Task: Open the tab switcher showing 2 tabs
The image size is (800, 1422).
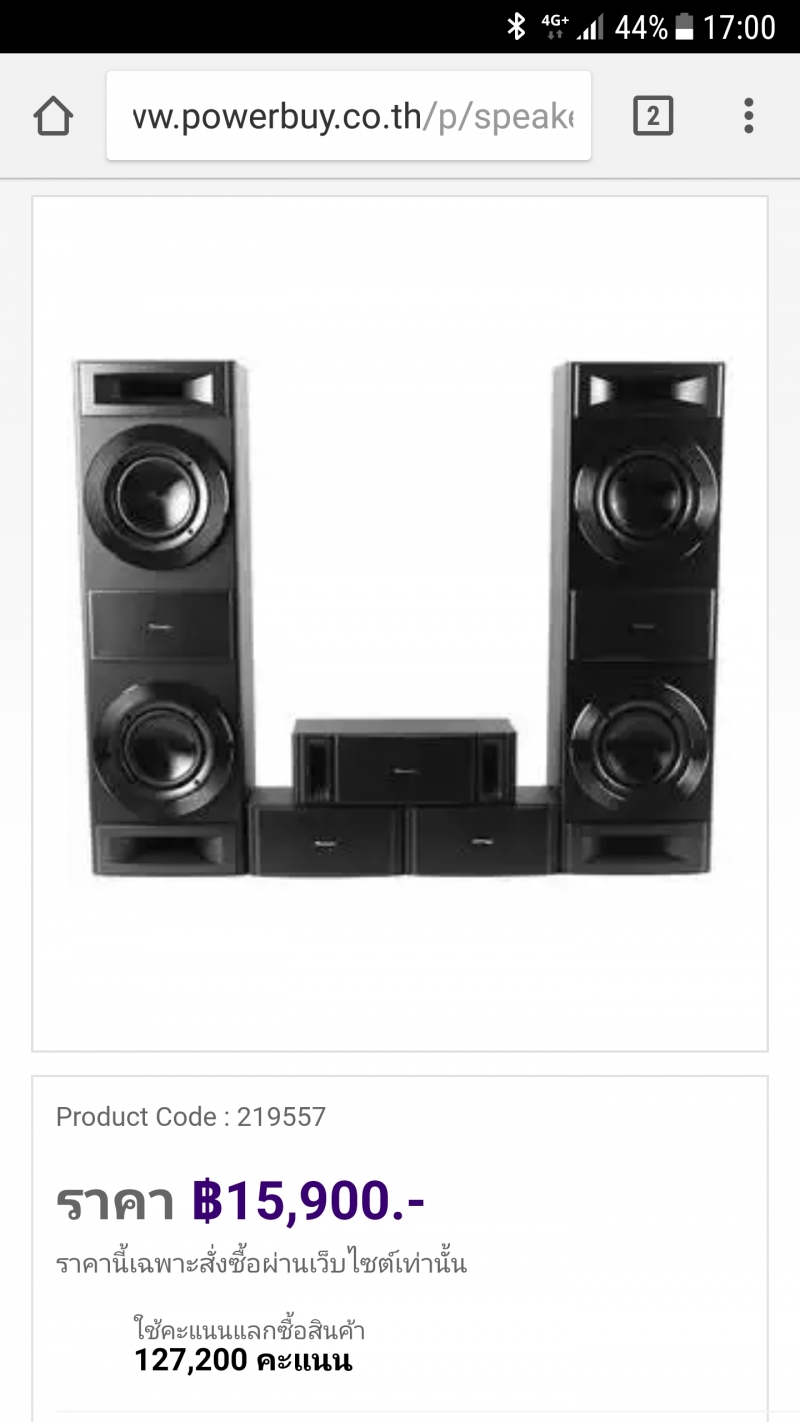Action: point(652,117)
